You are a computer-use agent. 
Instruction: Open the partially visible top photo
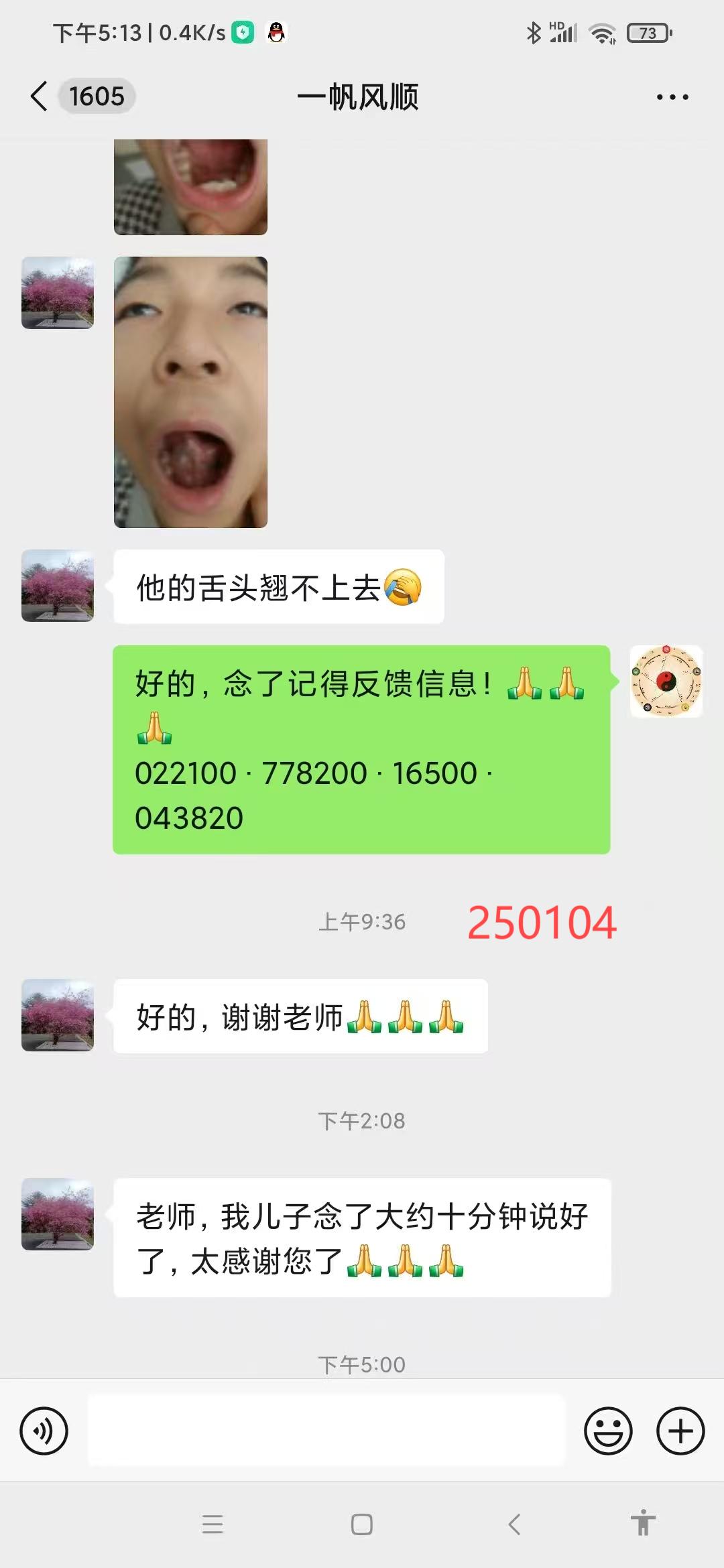[190, 187]
